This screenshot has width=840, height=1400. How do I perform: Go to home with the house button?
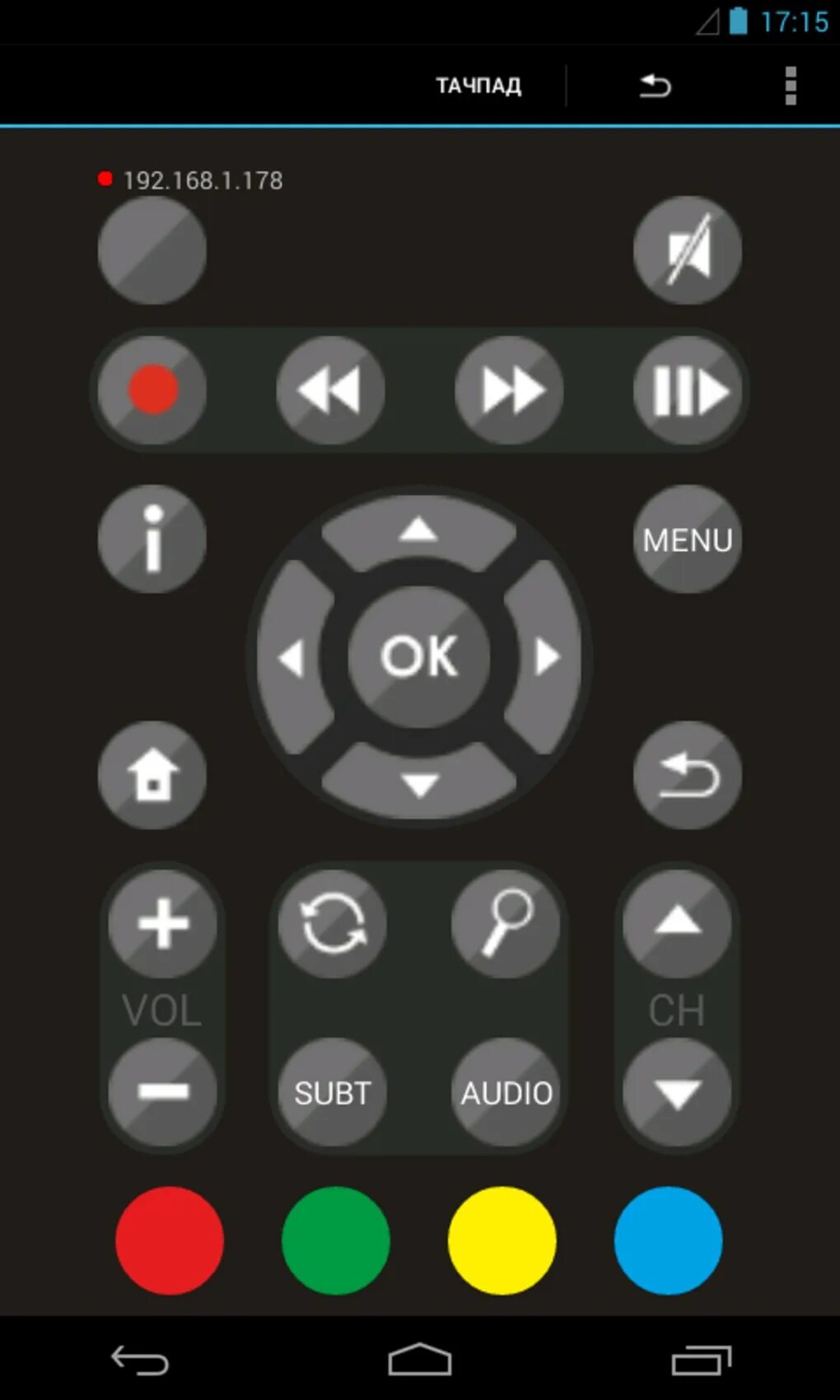[x=152, y=775]
